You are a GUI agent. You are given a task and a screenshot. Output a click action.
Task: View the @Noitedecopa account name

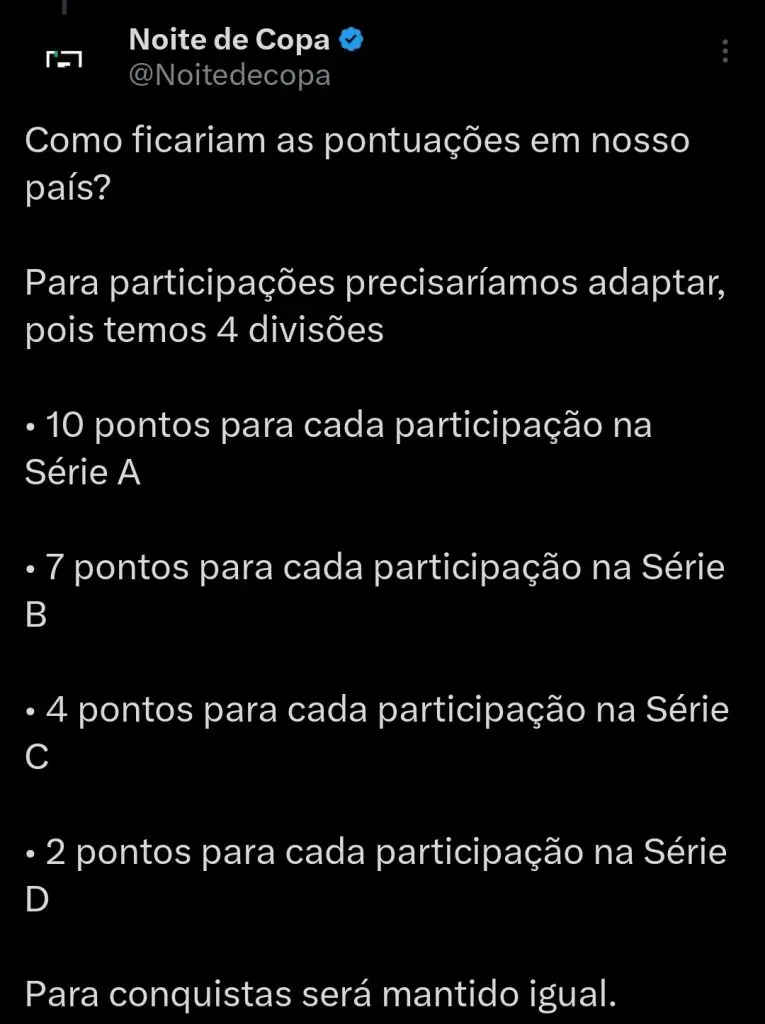(x=229, y=75)
